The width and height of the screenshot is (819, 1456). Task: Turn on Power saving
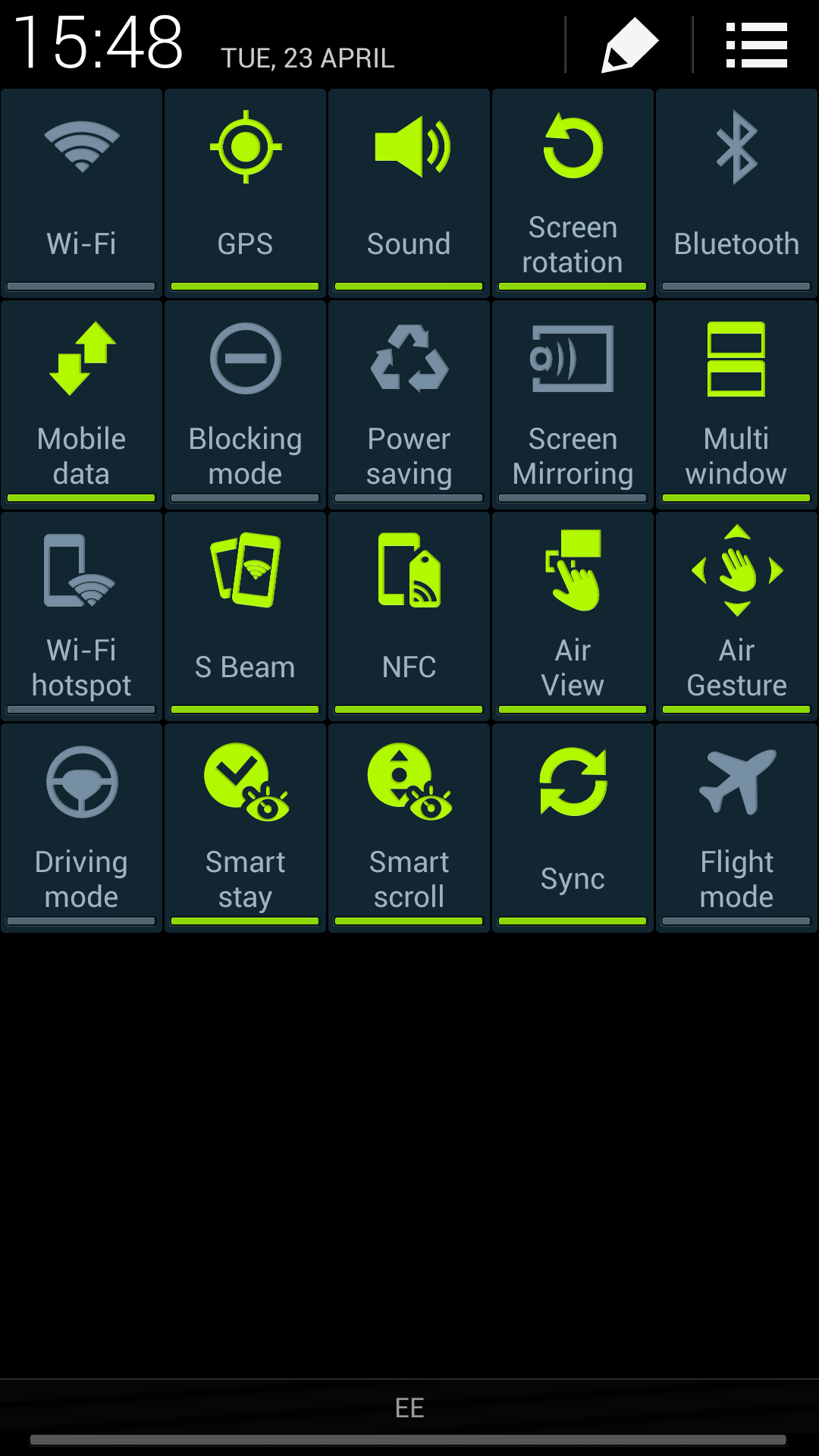pos(409,403)
